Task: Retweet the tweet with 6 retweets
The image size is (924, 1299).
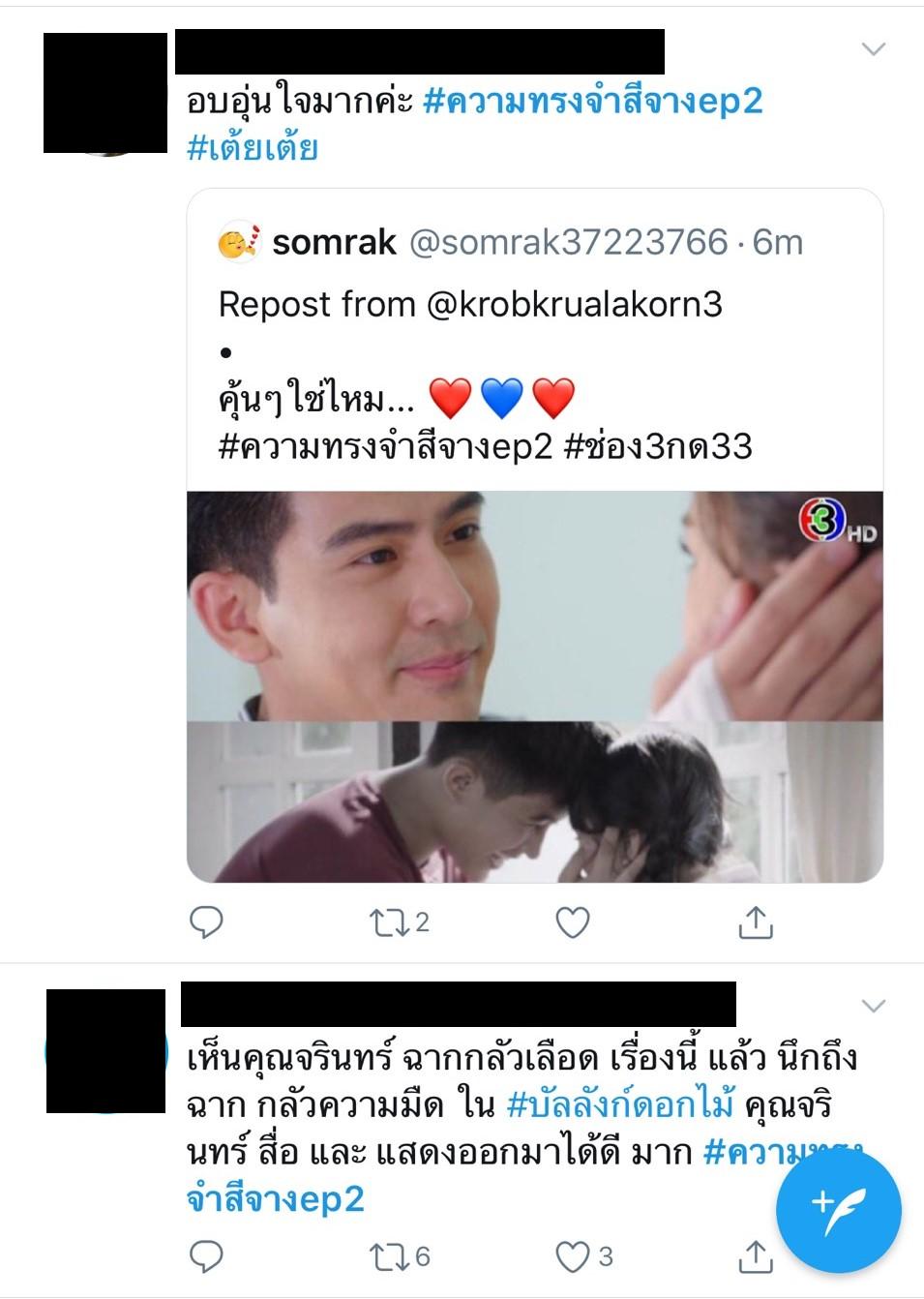Action: 388,1256
